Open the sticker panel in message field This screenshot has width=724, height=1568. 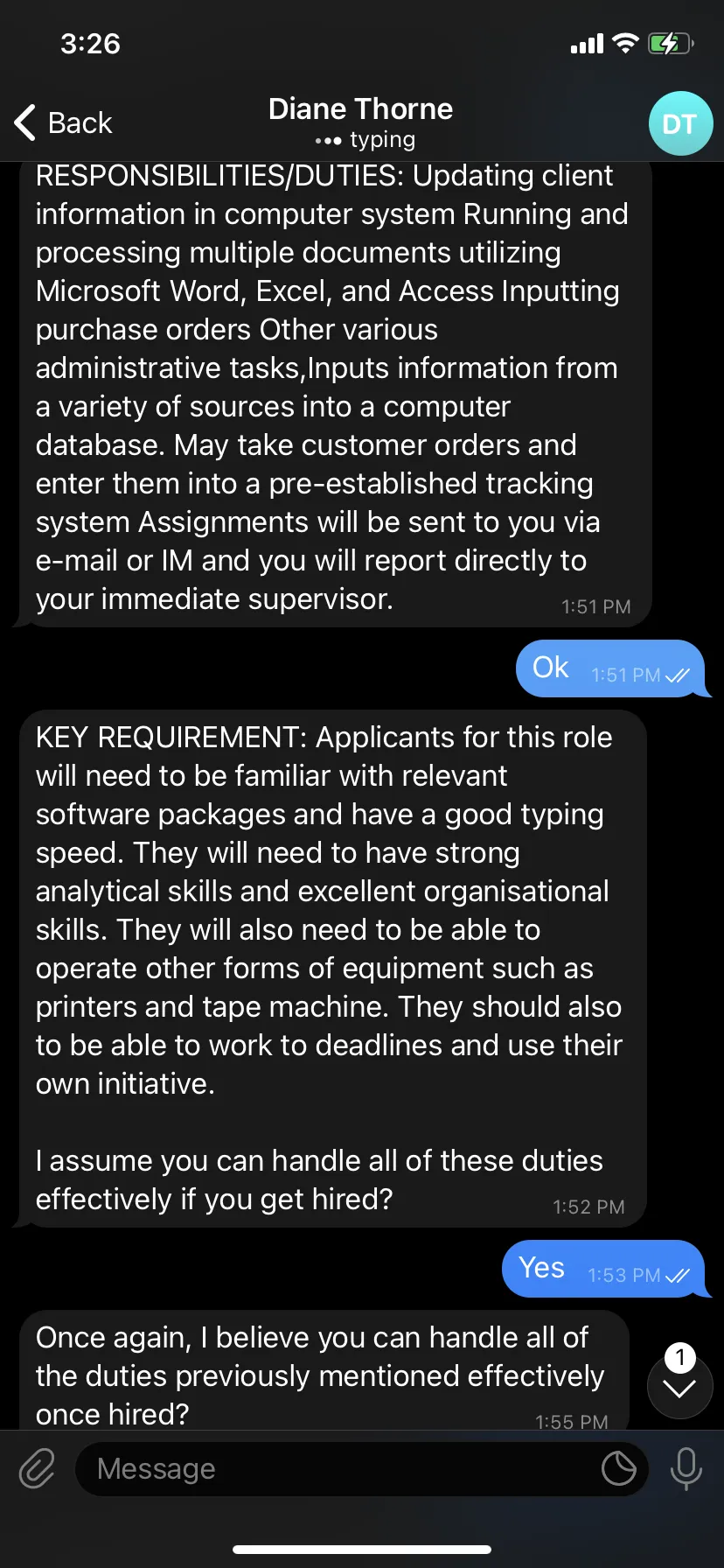619,1468
